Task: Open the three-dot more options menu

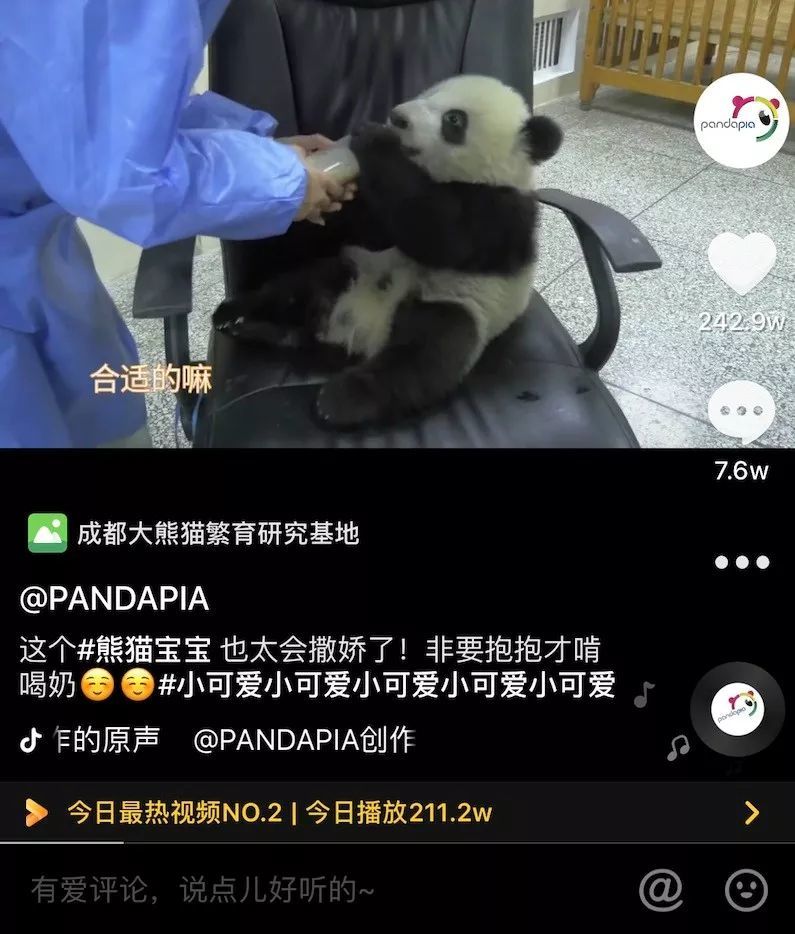Action: pyautogui.click(x=741, y=562)
